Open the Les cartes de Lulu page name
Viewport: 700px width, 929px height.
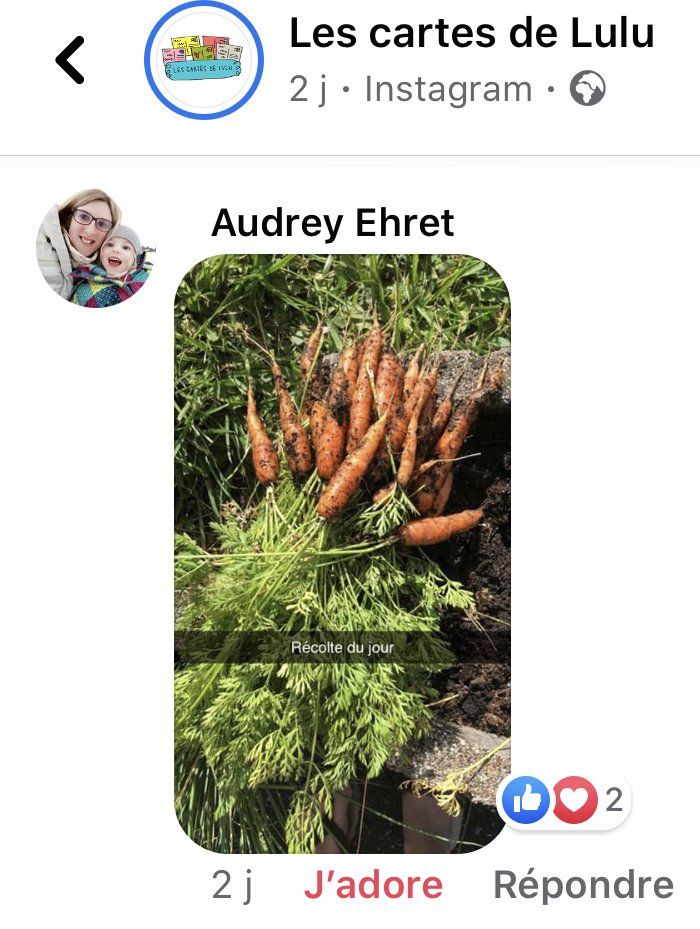(x=471, y=34)
